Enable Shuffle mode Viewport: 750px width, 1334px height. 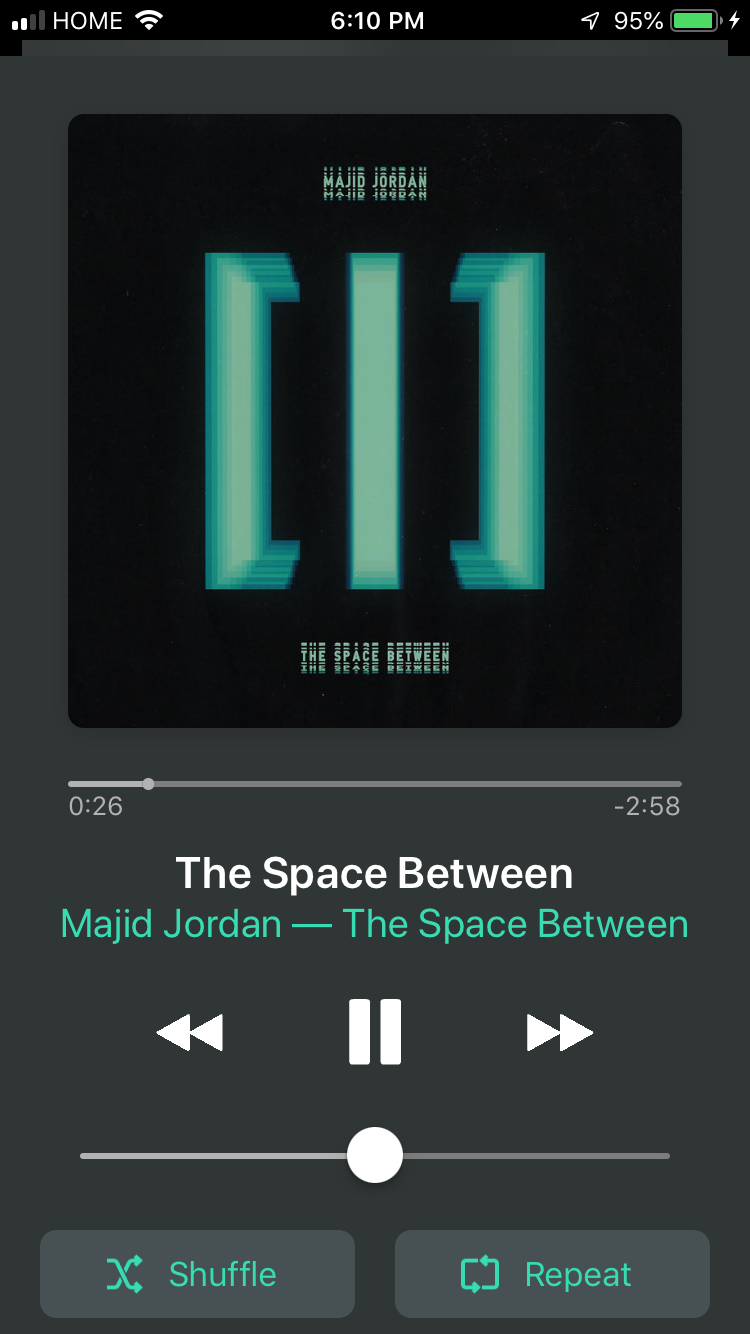coord(197,1274)
